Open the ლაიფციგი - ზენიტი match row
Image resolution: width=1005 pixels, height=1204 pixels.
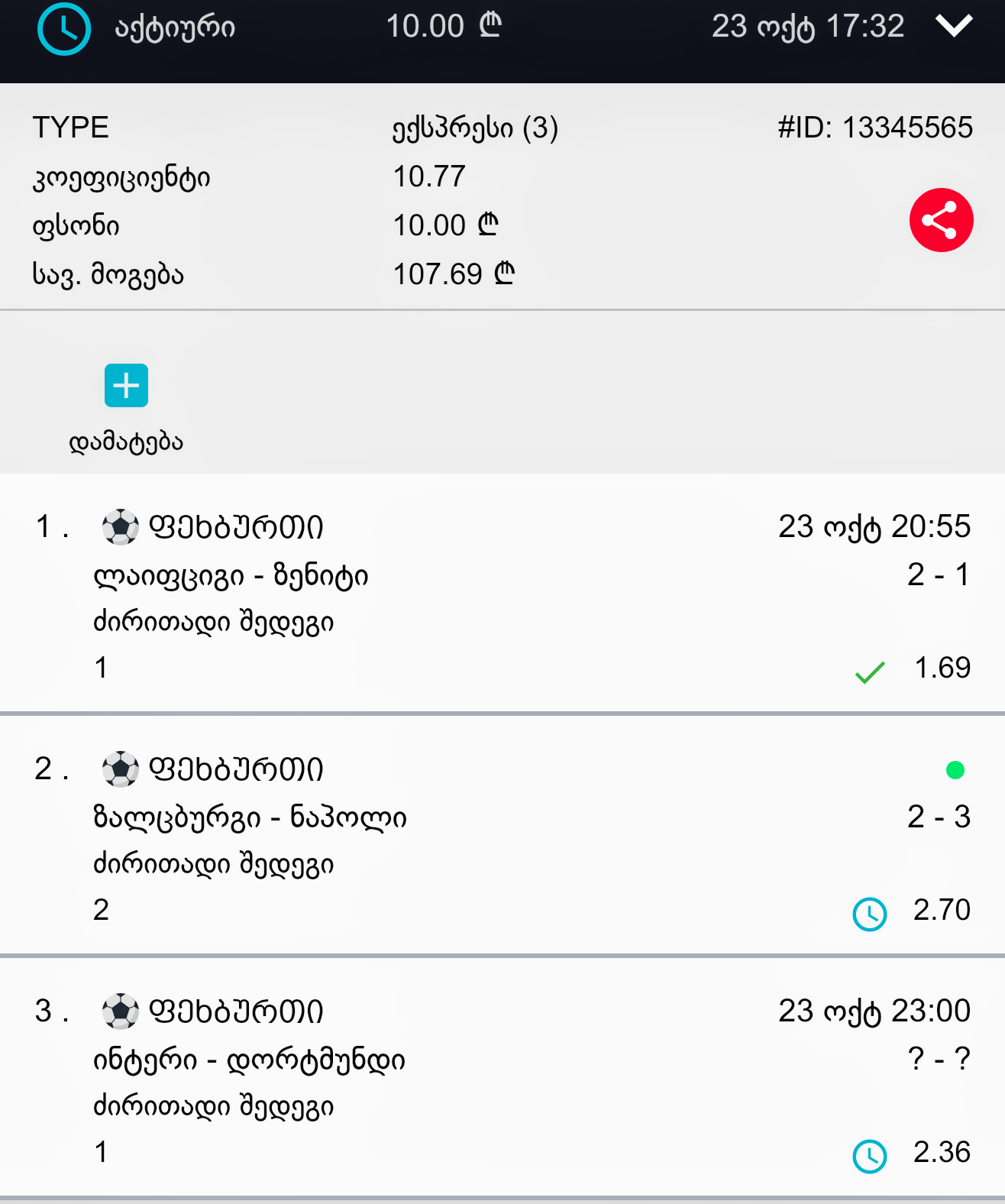click(231, 576)
